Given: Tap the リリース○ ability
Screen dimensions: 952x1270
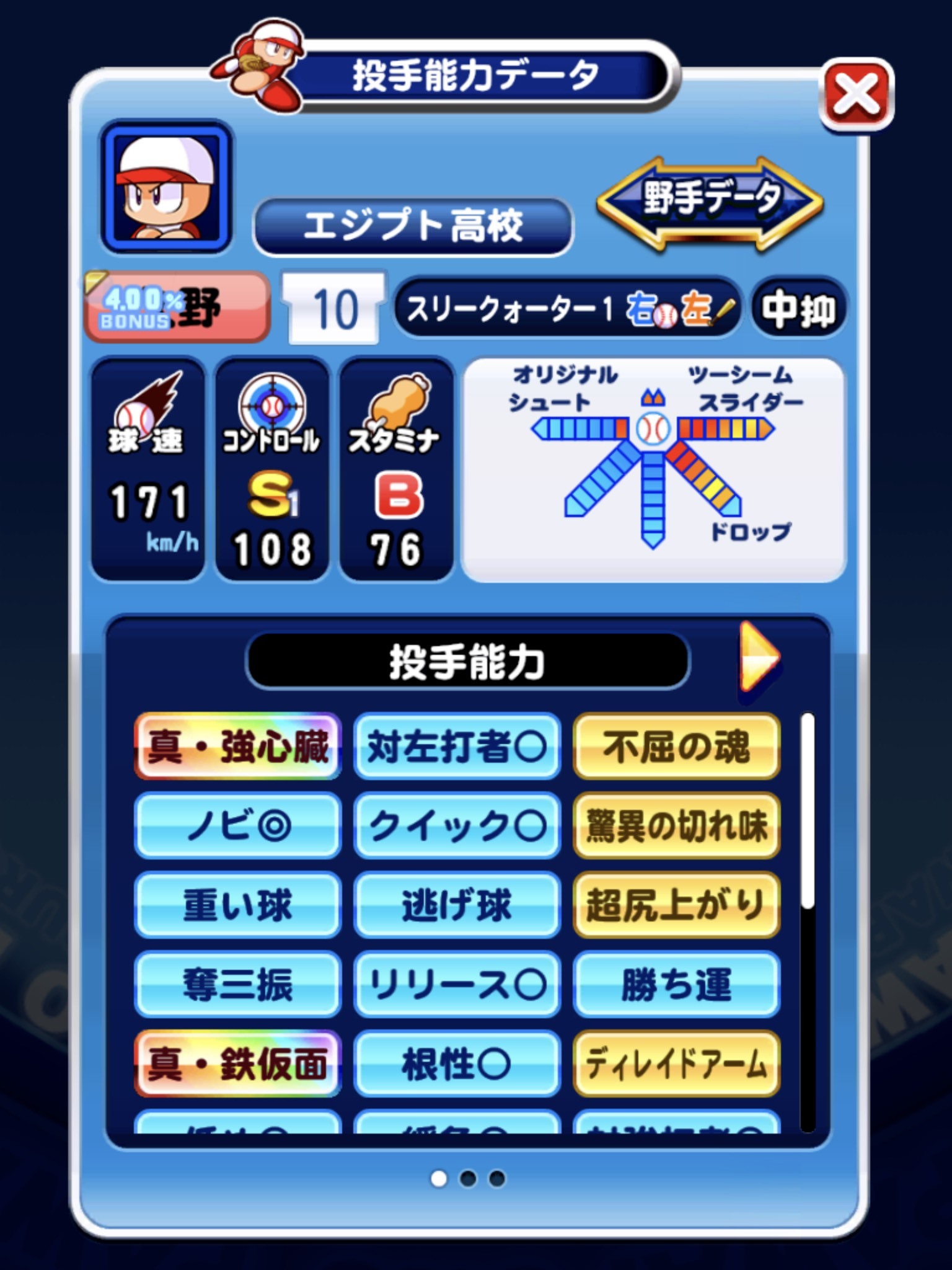Looking at the screenshot, I should click(457, 985).
